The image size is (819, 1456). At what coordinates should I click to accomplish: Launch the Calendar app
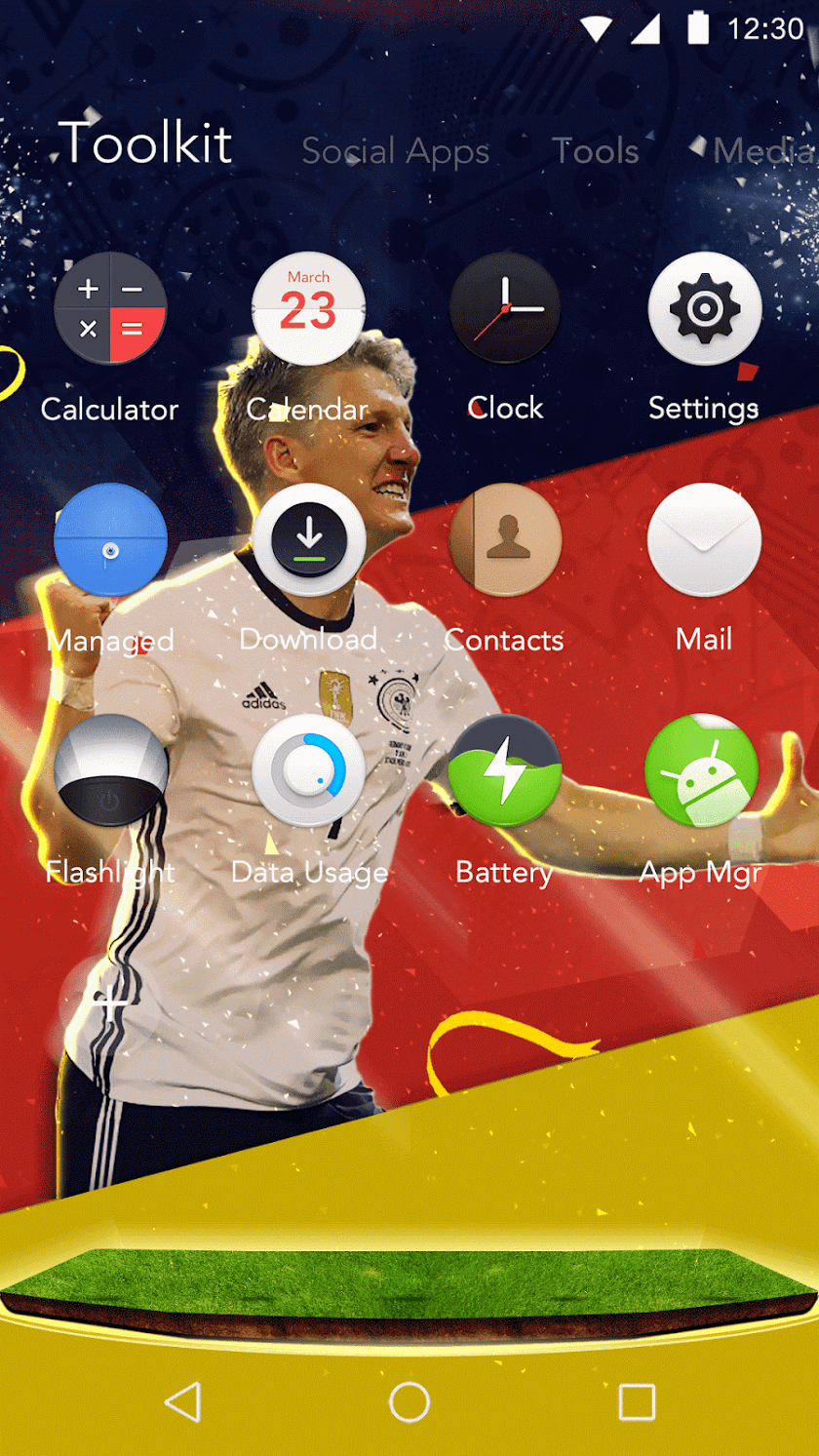308,308
